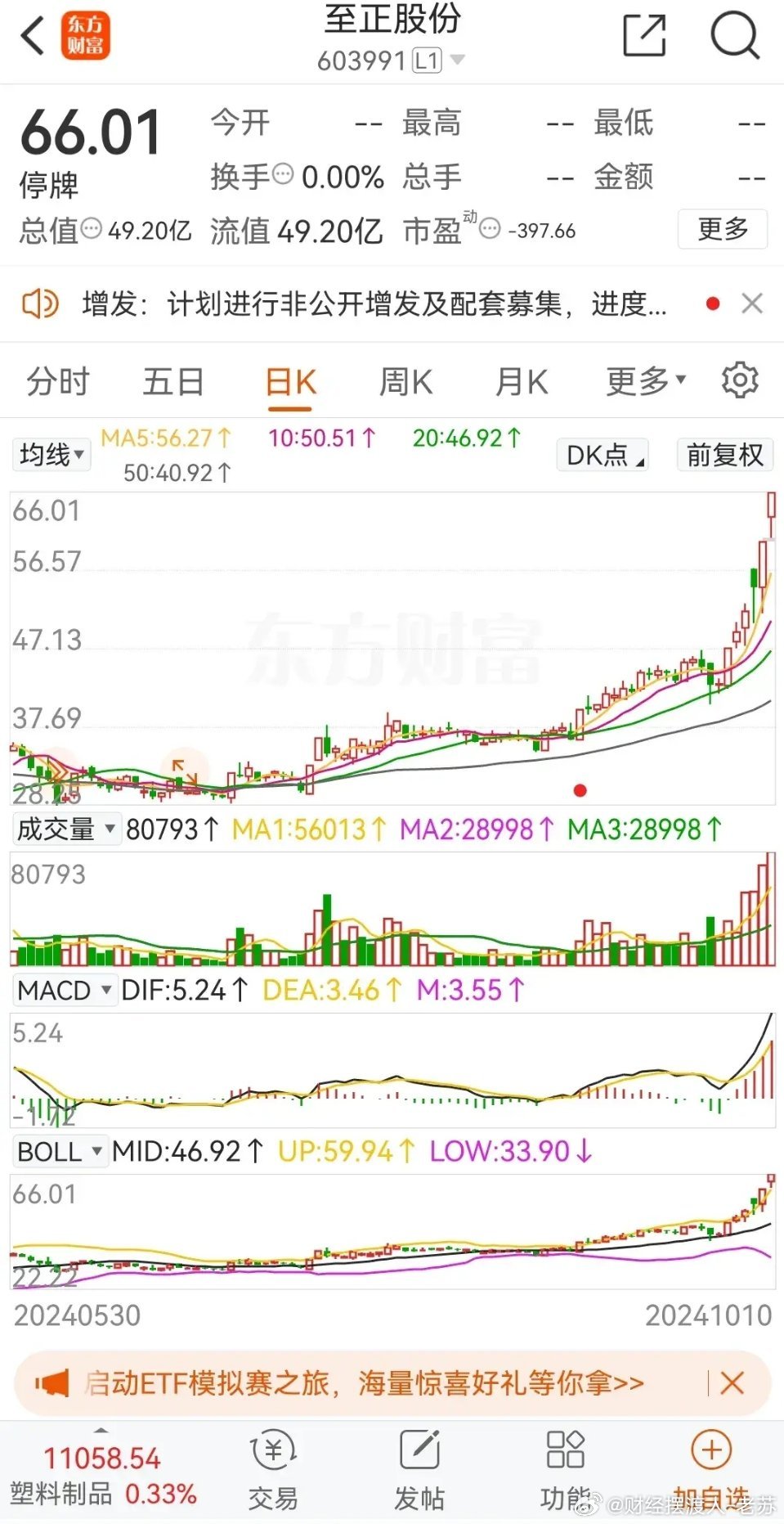Toggle the DK点 button
Screen dimensions: 784x1524
pos(603,455)
